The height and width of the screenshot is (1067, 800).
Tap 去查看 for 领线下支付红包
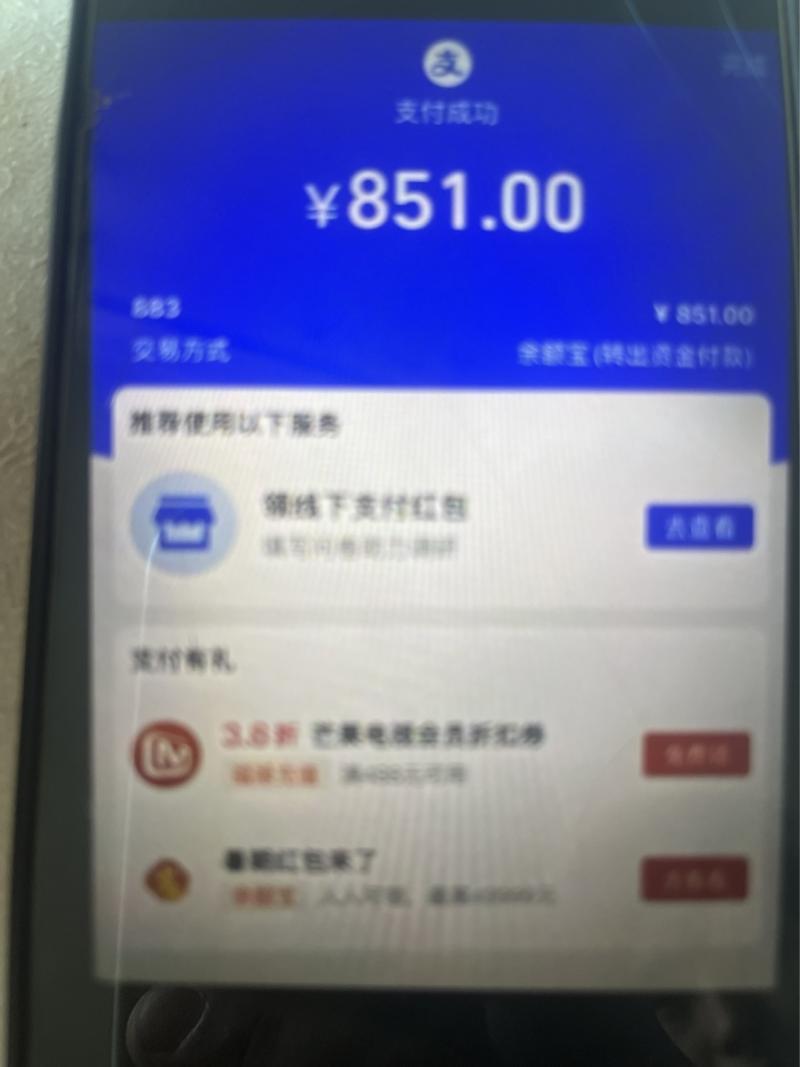pos(699,527)
